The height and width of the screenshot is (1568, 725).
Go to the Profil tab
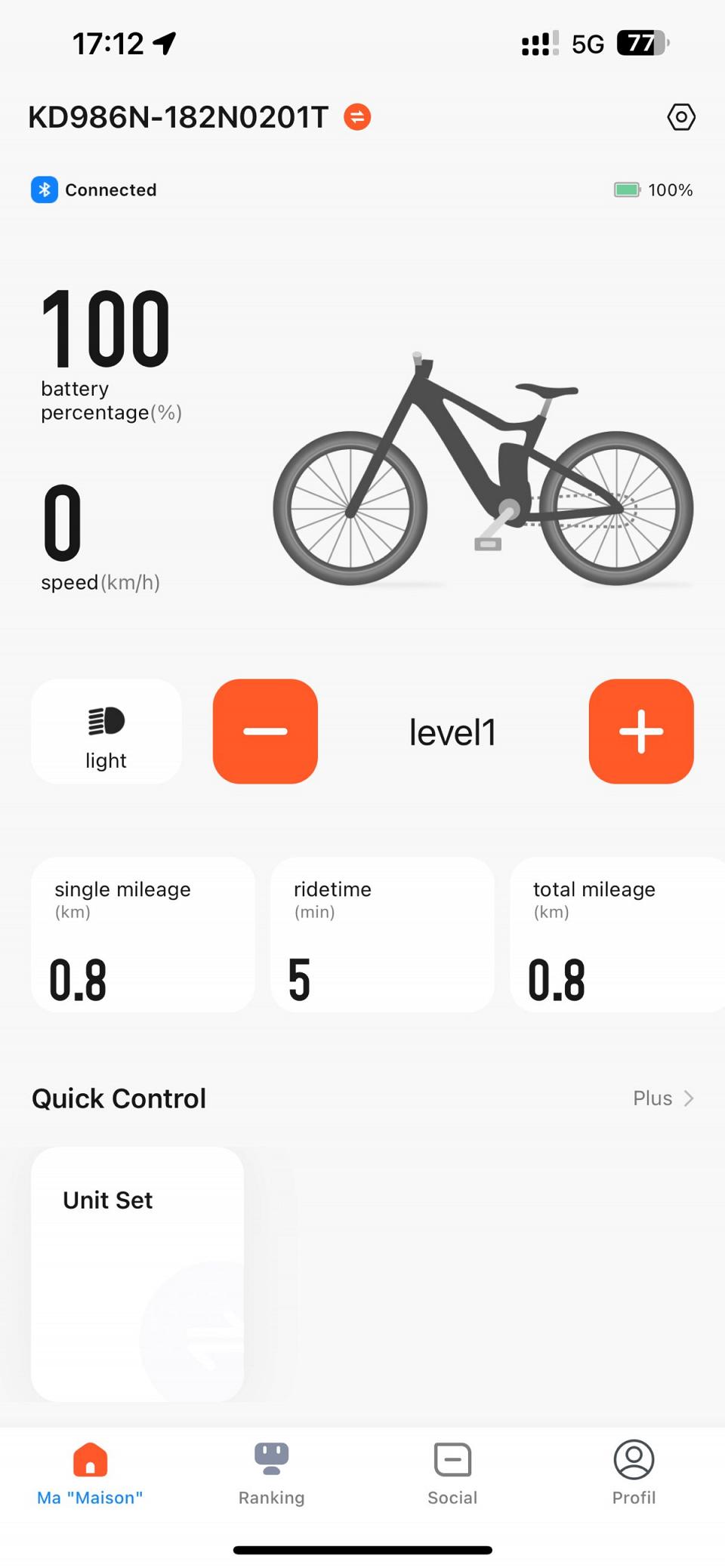[634, 1473]
